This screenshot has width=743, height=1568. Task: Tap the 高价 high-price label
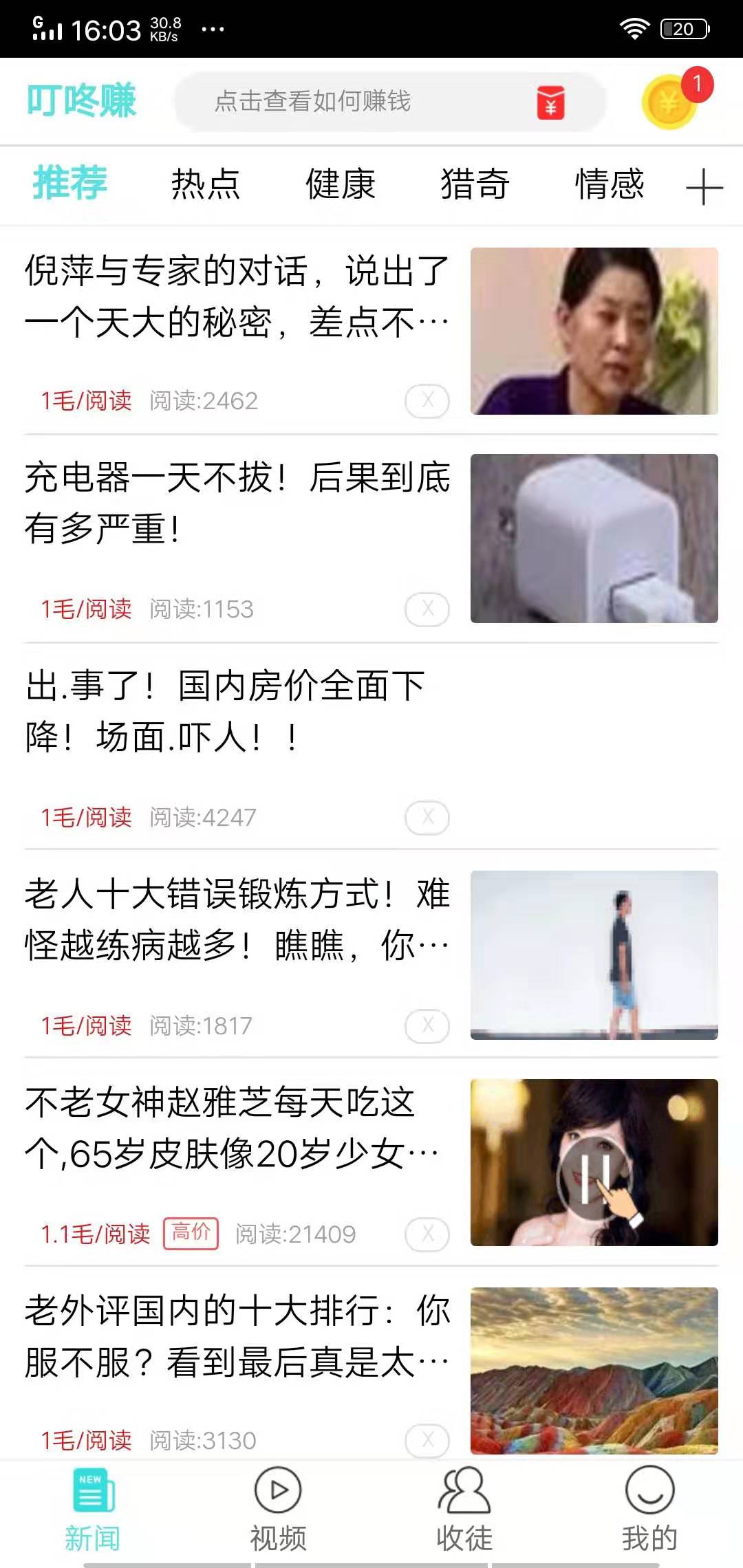pyautogui.click(x=191, y=1234)
